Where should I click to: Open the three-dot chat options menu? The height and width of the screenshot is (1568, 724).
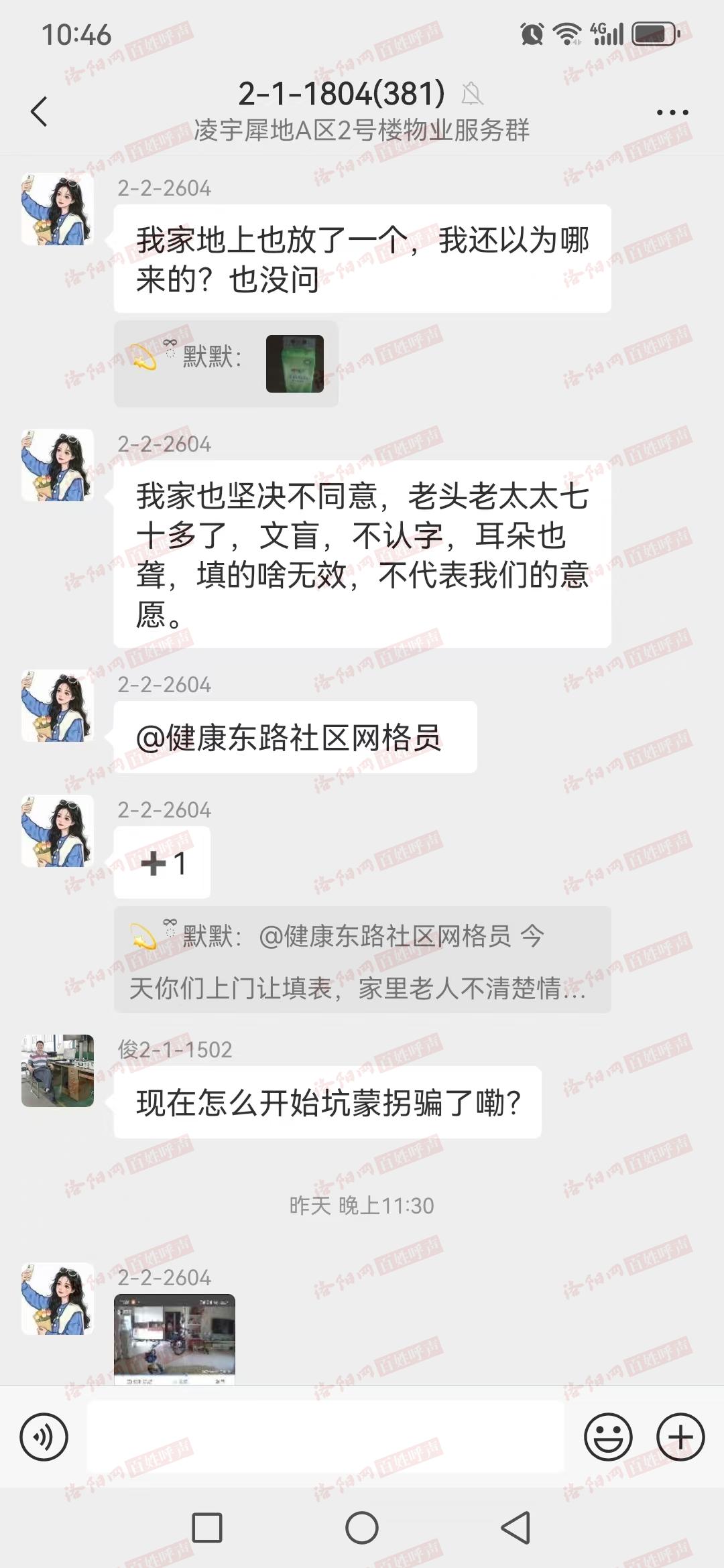coord(672,112)
